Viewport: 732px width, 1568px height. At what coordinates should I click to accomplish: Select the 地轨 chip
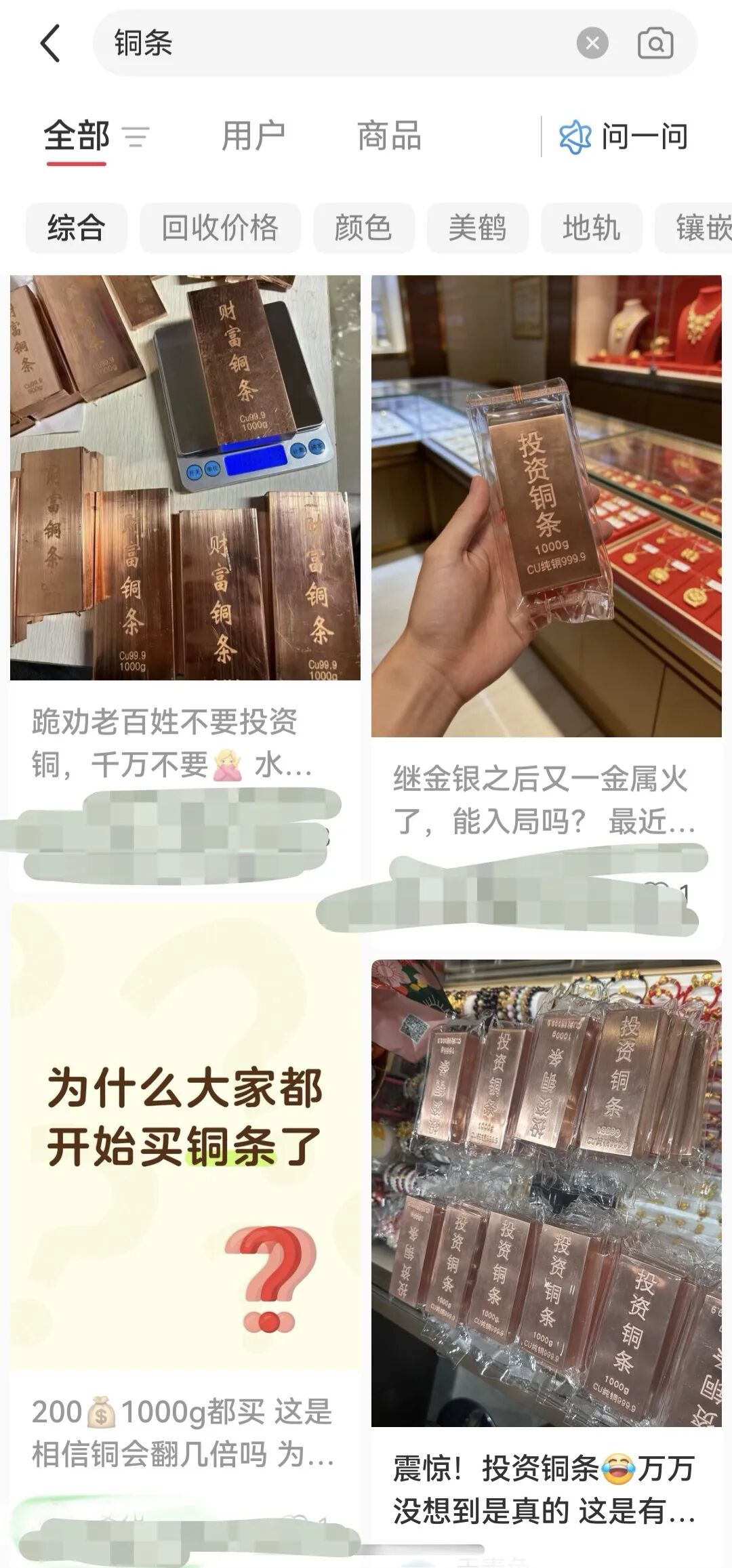click(x=591, y=228)
